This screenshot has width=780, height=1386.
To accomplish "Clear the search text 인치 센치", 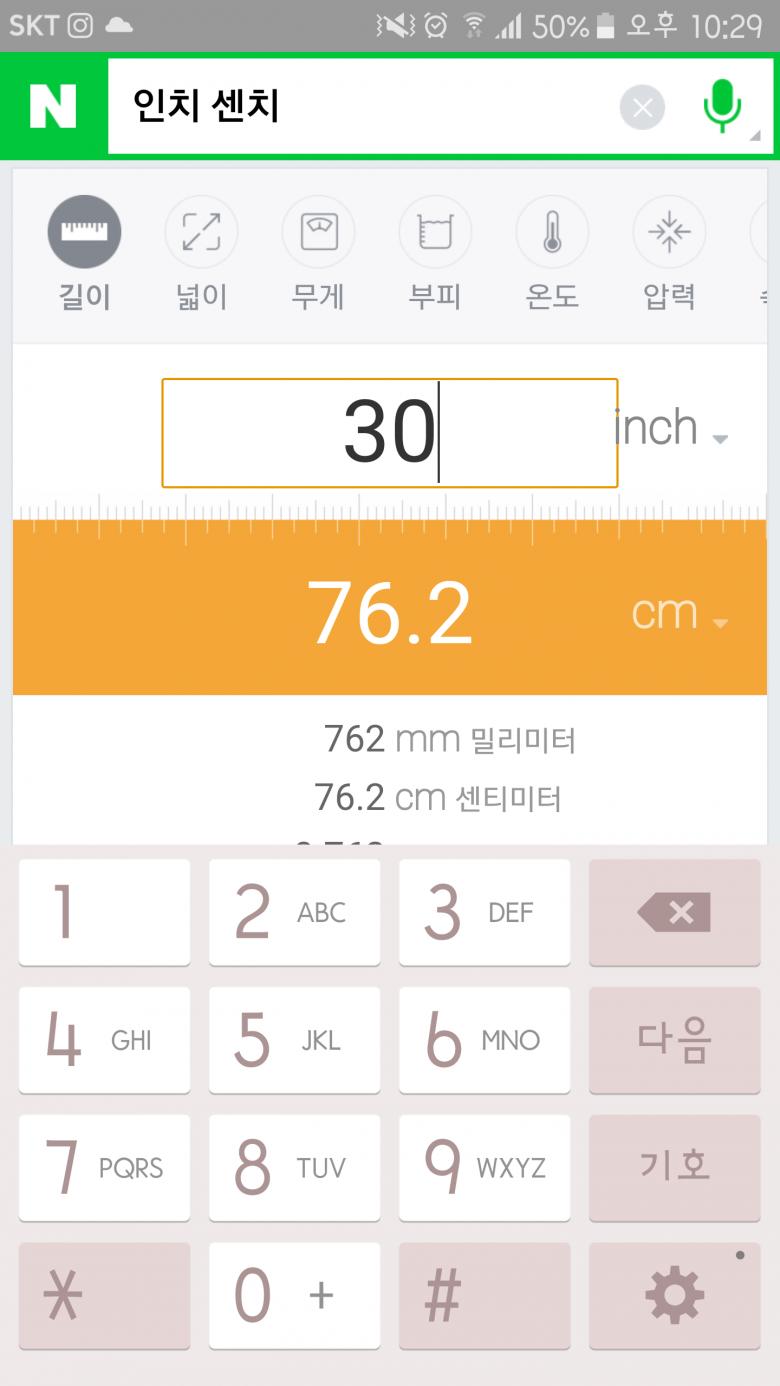I will pyautogui.click(x=642, y=107).
